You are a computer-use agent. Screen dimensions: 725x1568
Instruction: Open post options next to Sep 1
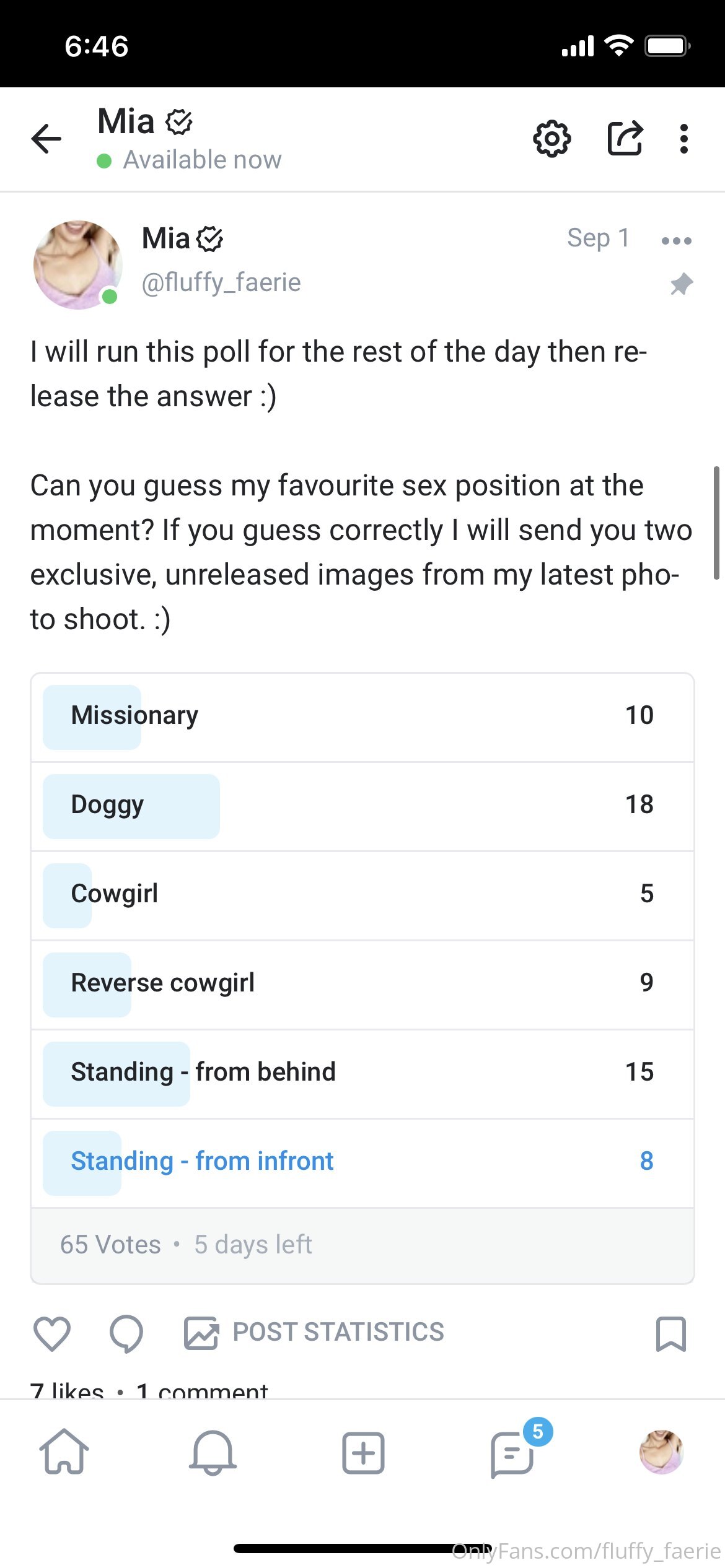pos(676,240)
